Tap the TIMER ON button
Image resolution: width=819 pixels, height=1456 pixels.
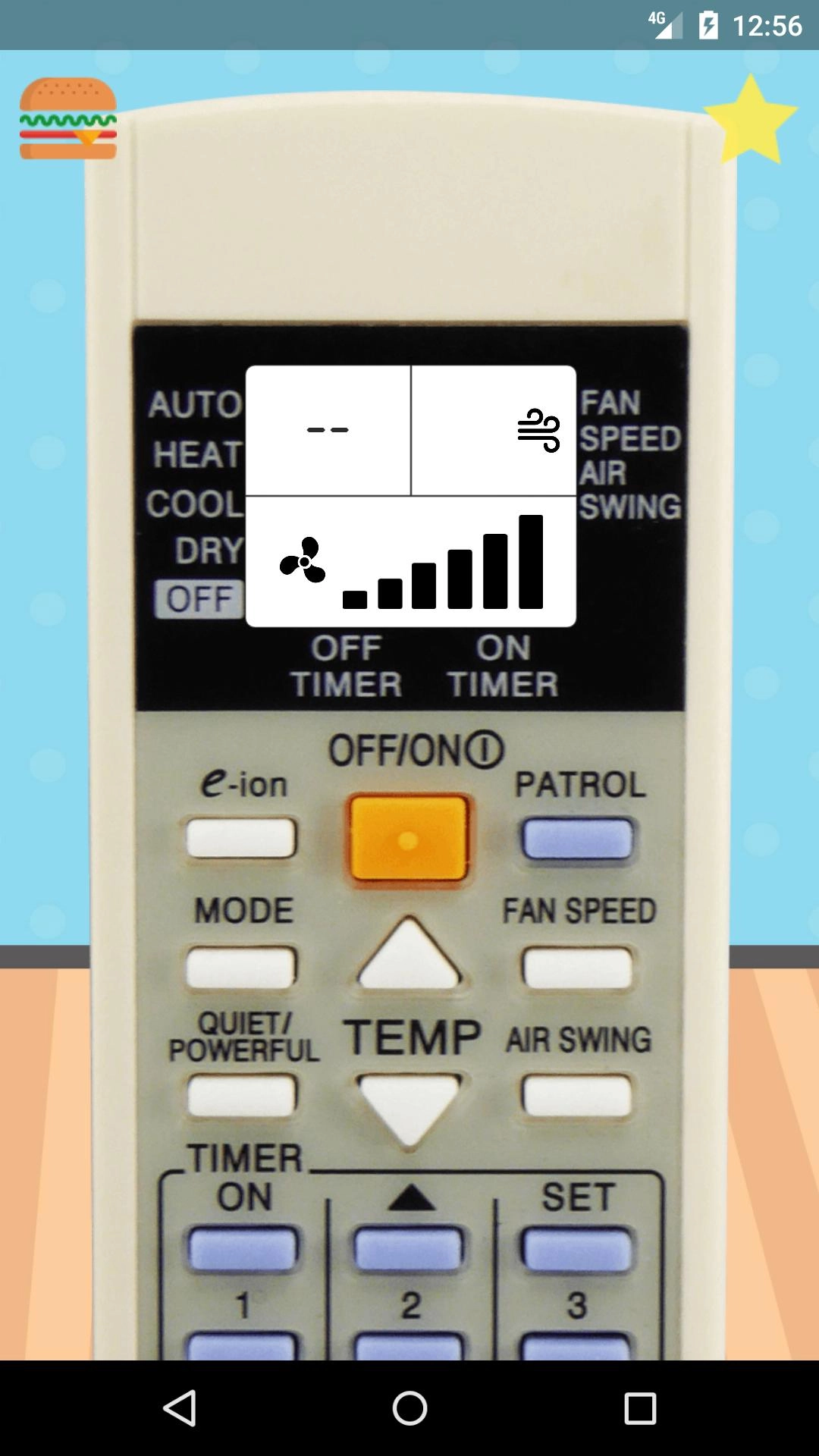coord(243,1249)
